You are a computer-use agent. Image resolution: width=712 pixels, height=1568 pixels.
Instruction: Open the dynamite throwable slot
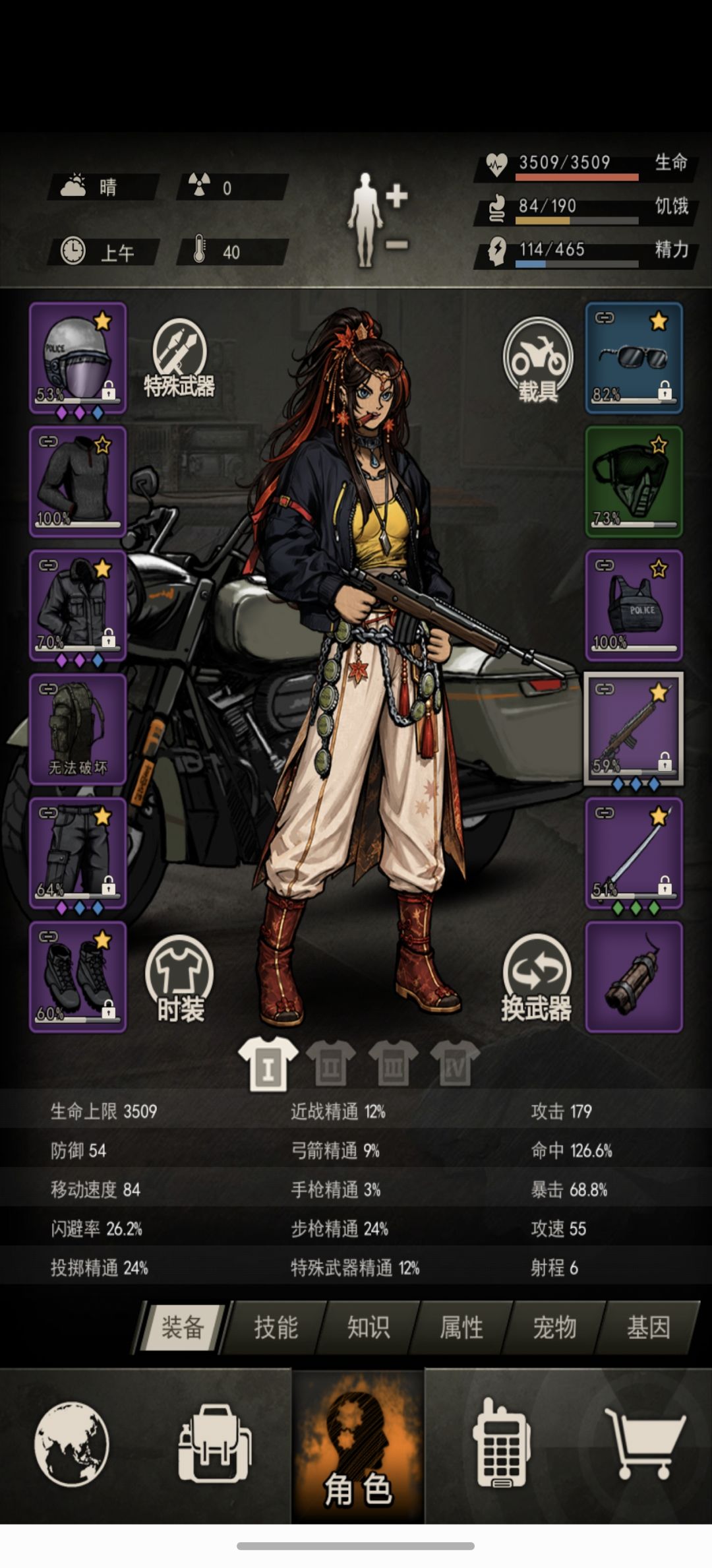coord(634,977)
